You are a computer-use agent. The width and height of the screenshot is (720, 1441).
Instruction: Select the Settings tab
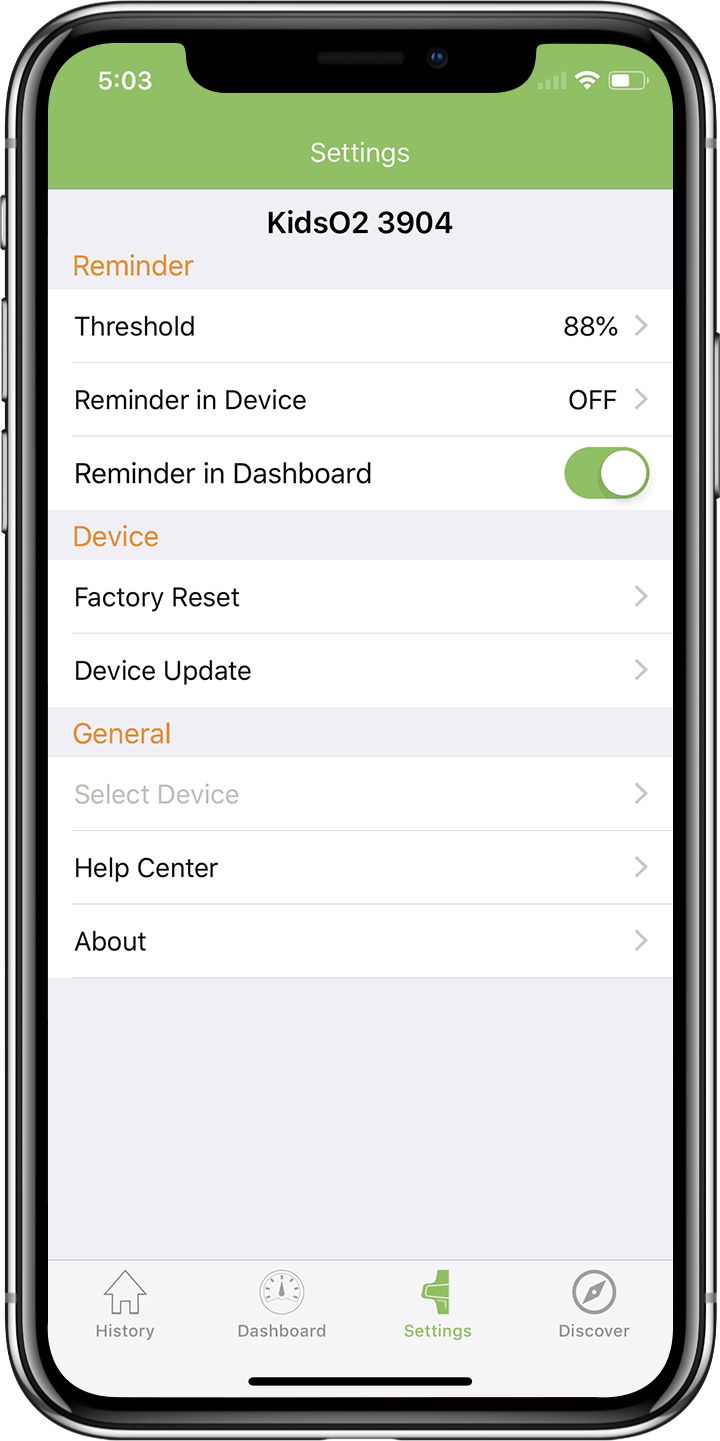coord(438,1305)
